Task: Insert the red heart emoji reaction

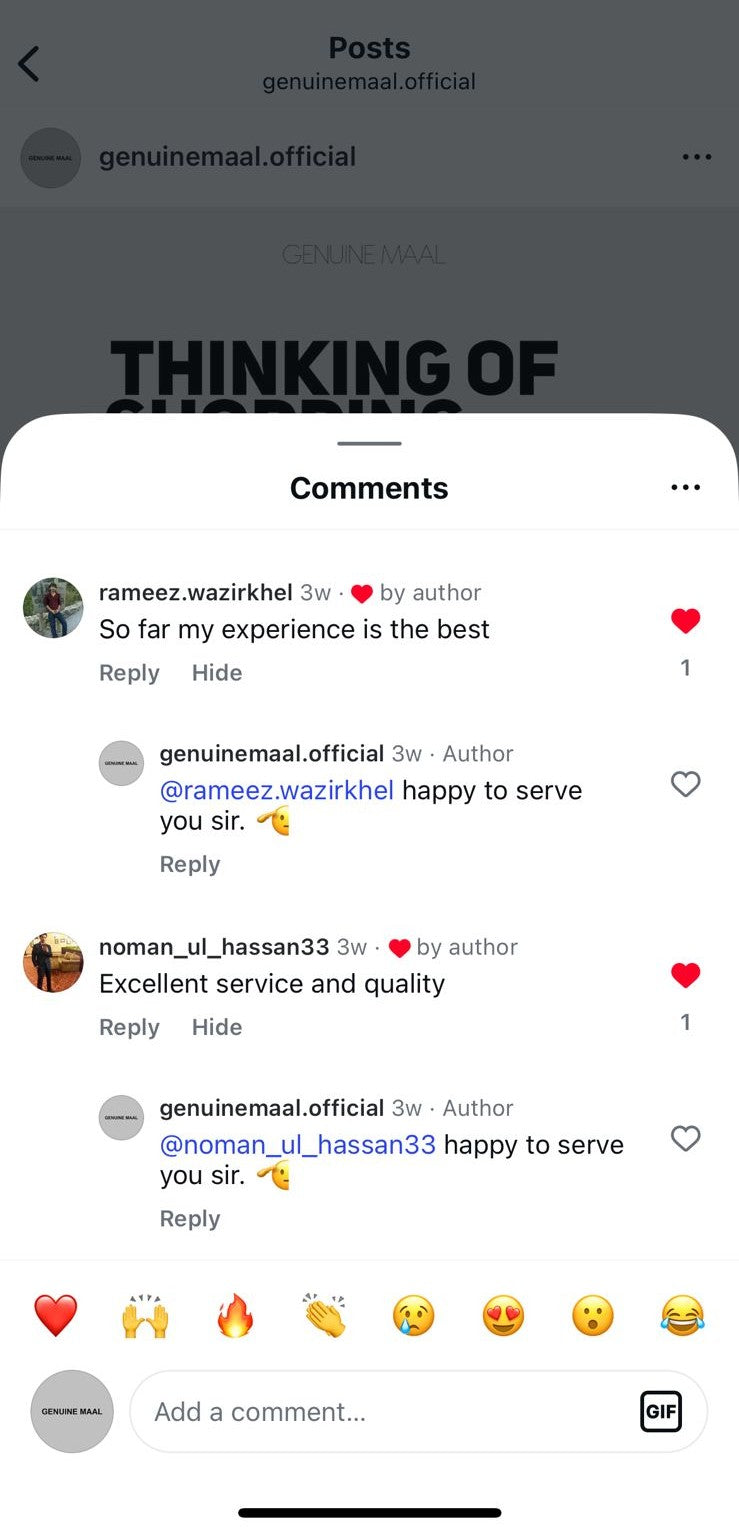Action: tap(56, 1315)
